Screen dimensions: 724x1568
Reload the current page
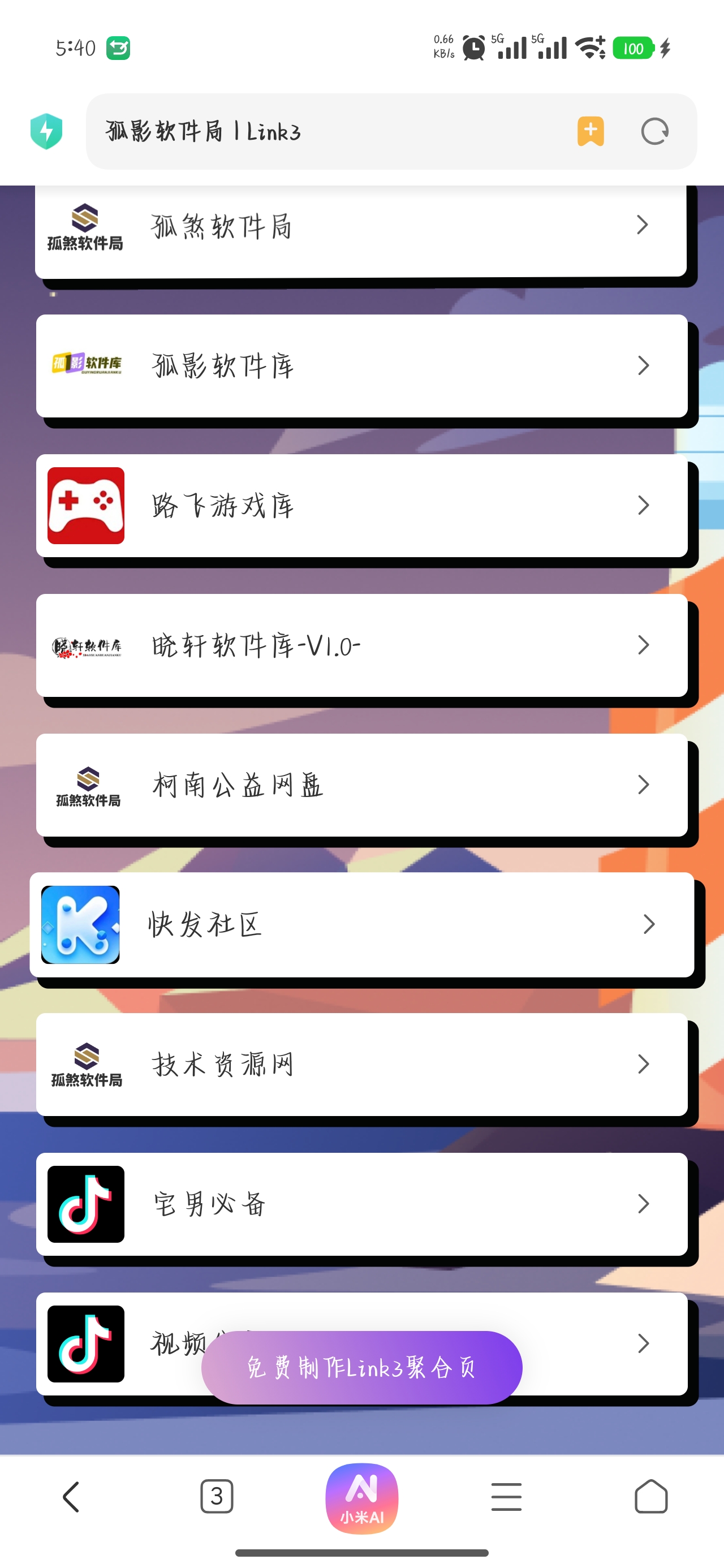point(654,131)
